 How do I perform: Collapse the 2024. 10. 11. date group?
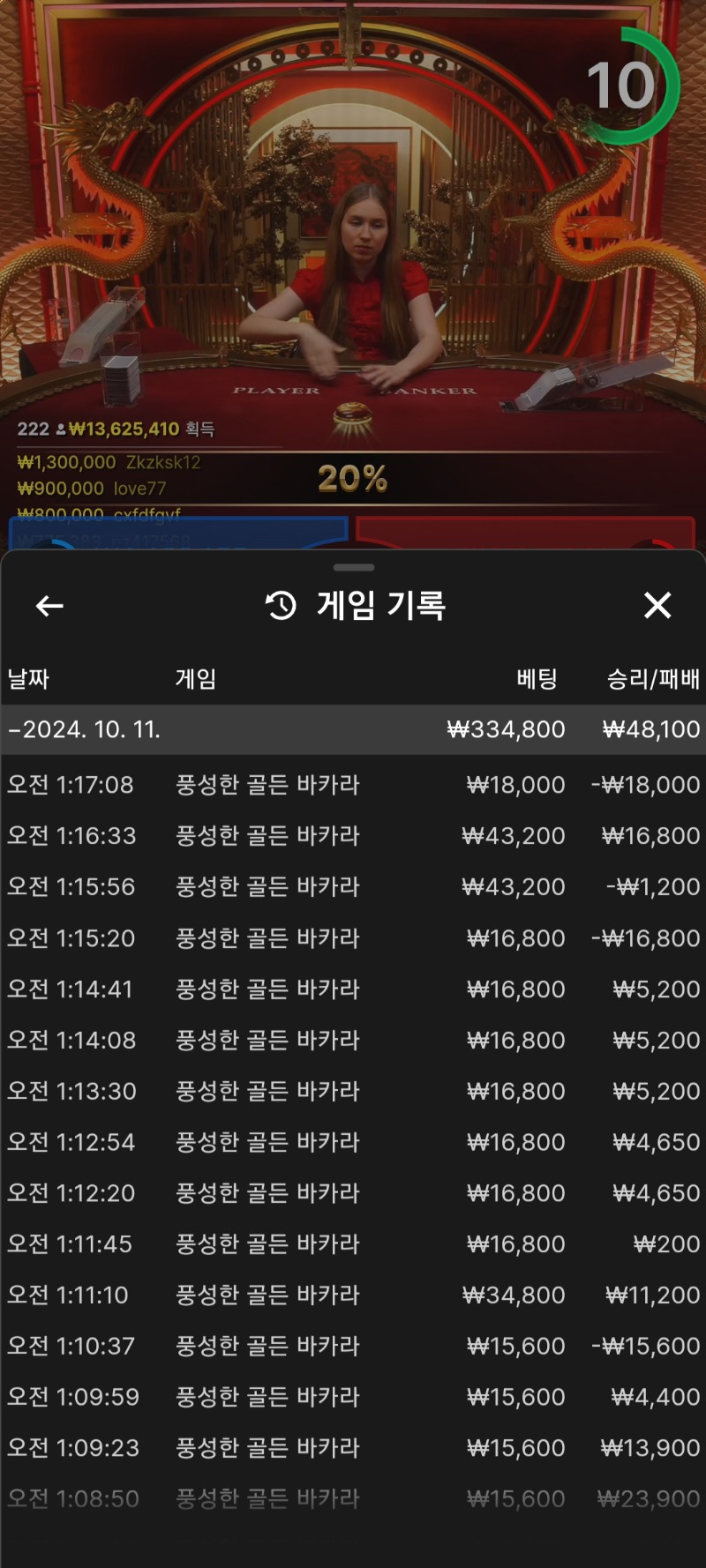(x=353, y=729)
